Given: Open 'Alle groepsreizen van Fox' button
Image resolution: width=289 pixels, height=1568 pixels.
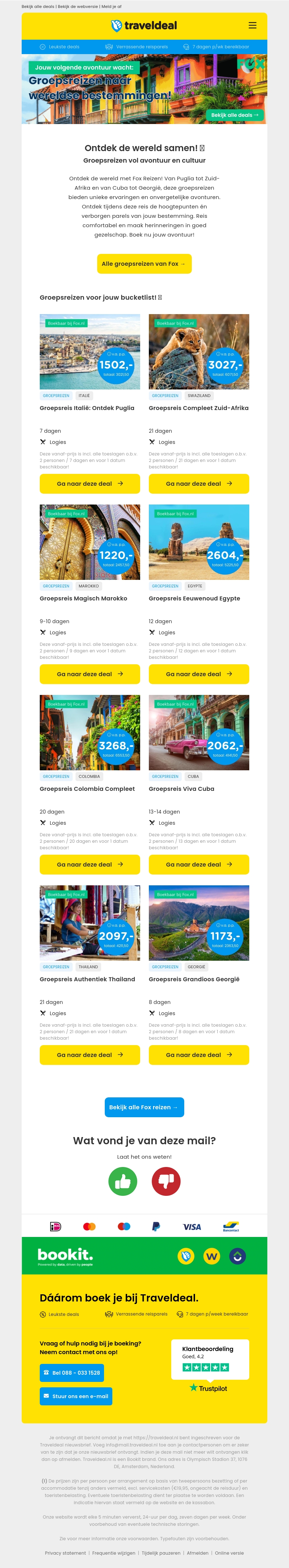Looking at the screenshot, I should point(144,264).
